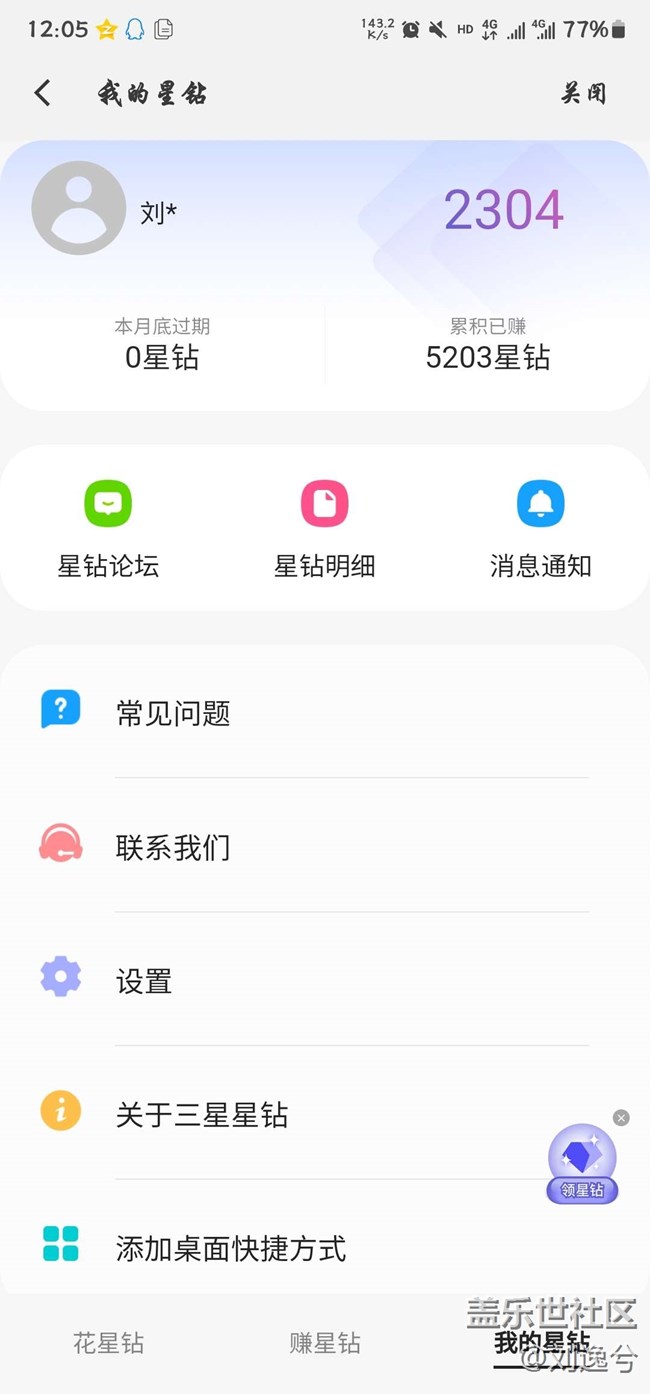The height and width of the screenshot is (1394, 650).
Task: Switch to the 赚星钻 tab
Action: (325, 1343)
